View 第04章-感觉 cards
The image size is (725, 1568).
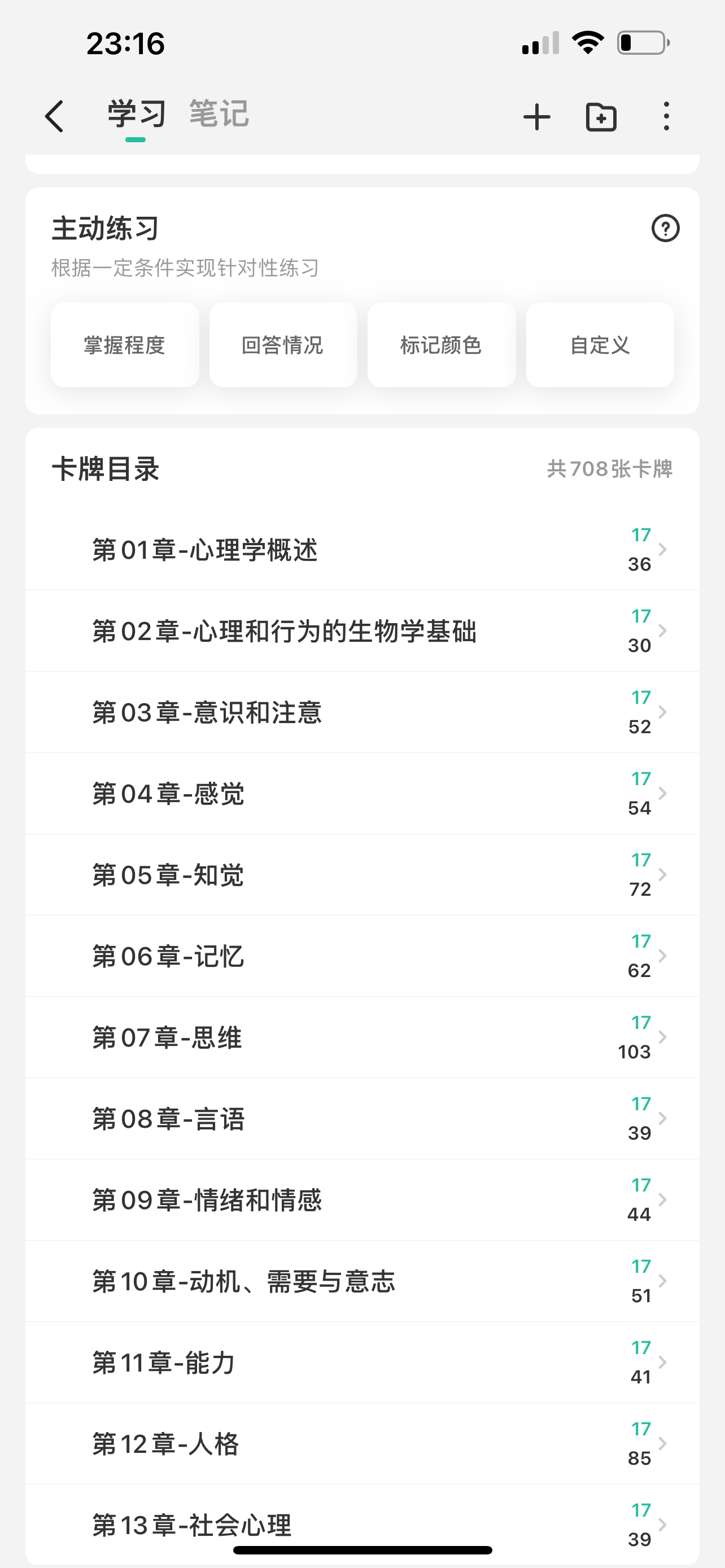tap(362, 794)
